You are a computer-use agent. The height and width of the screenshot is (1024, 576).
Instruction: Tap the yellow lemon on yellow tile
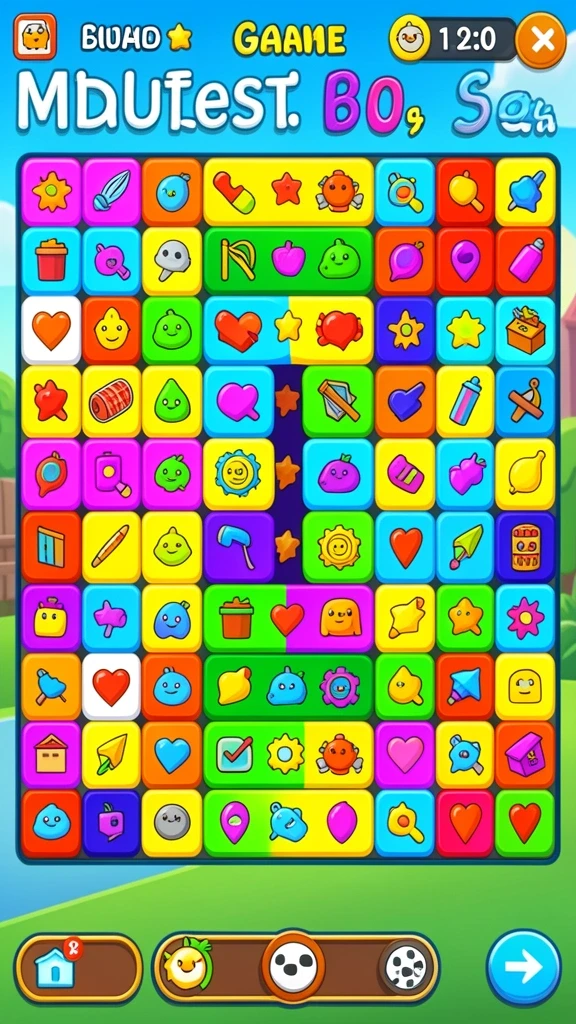pyautogui.click(x=525, y=473)
